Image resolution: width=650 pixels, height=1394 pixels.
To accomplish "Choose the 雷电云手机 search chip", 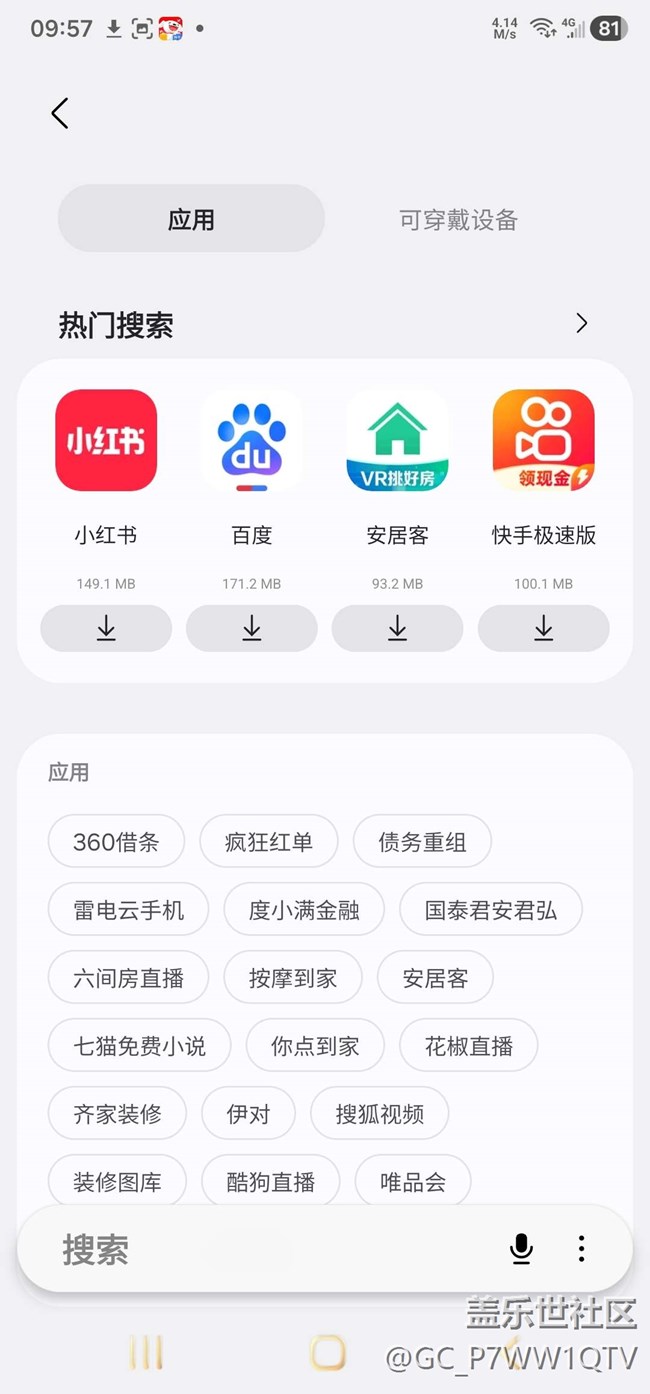I will pos(129,910).
